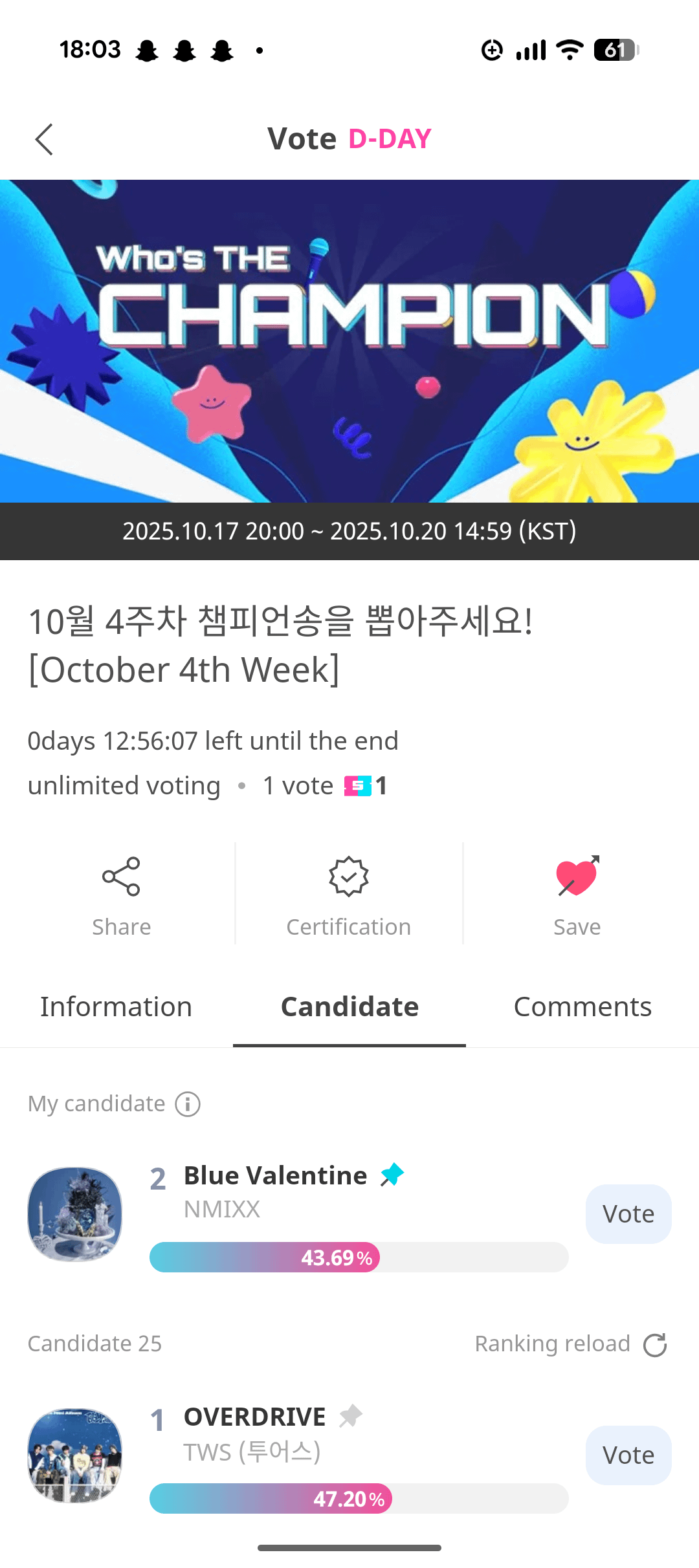Save this vote with the heart
The image size is (699, 1568).
tap(577, 893)
